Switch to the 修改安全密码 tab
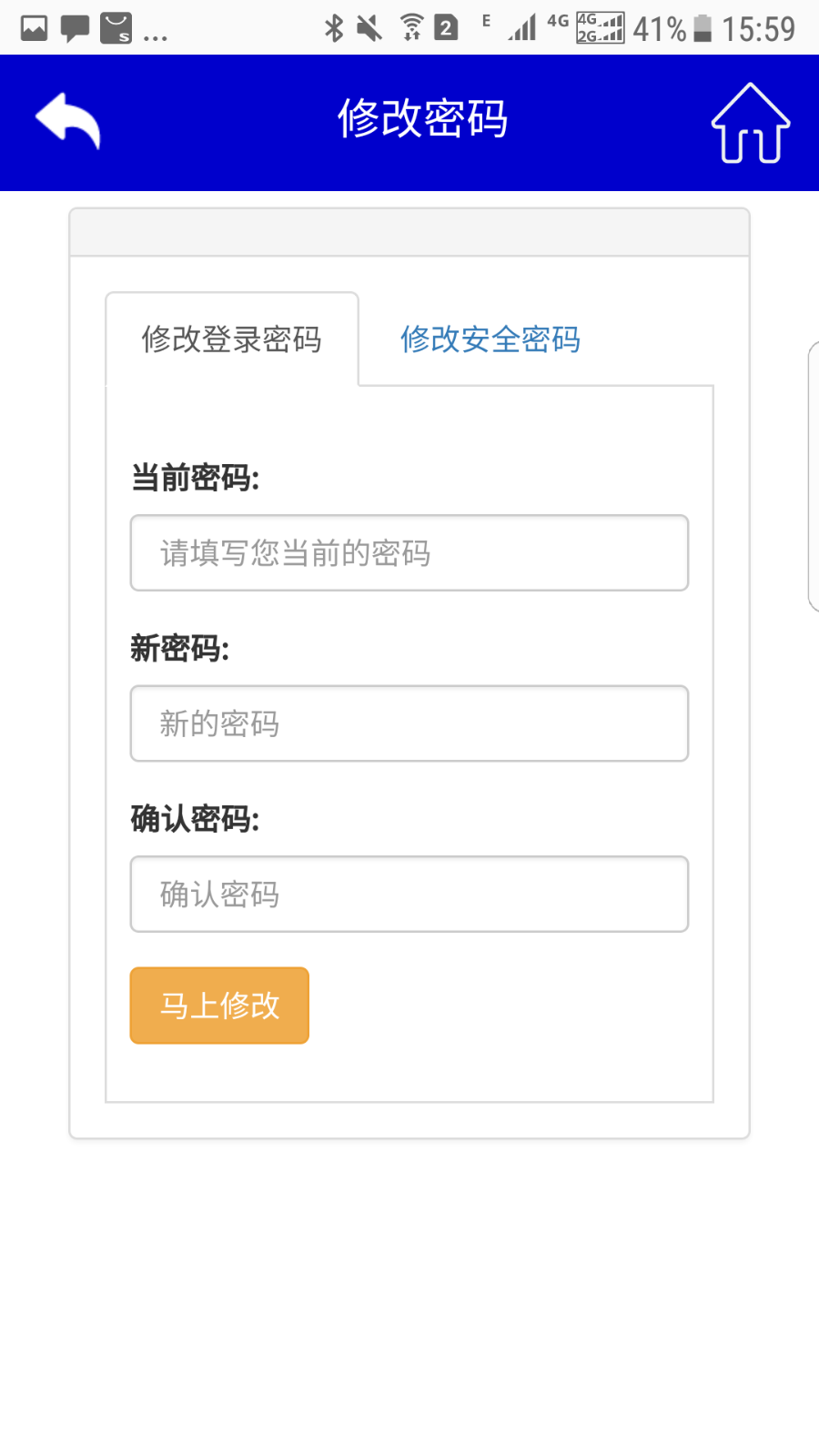This screenshot has width=819, height=1456. coord(490,339)
